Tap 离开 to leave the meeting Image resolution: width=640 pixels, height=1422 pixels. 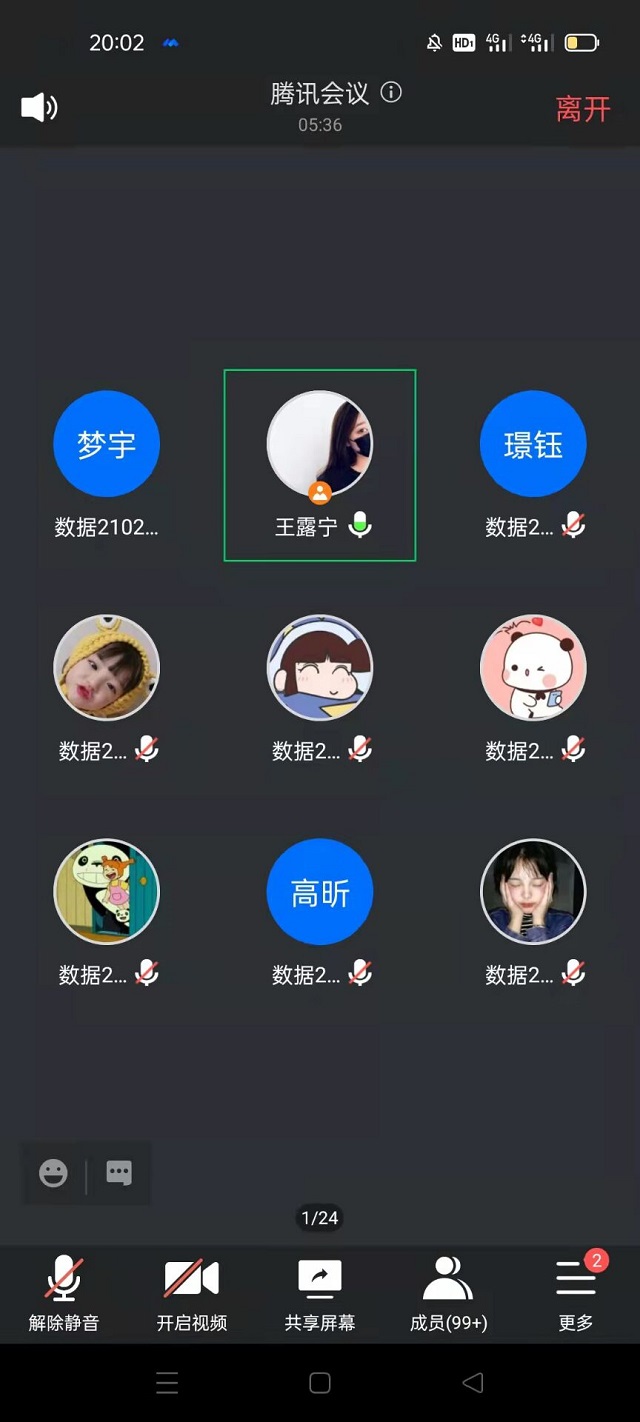pyautogui.click(x=582, y=109)
